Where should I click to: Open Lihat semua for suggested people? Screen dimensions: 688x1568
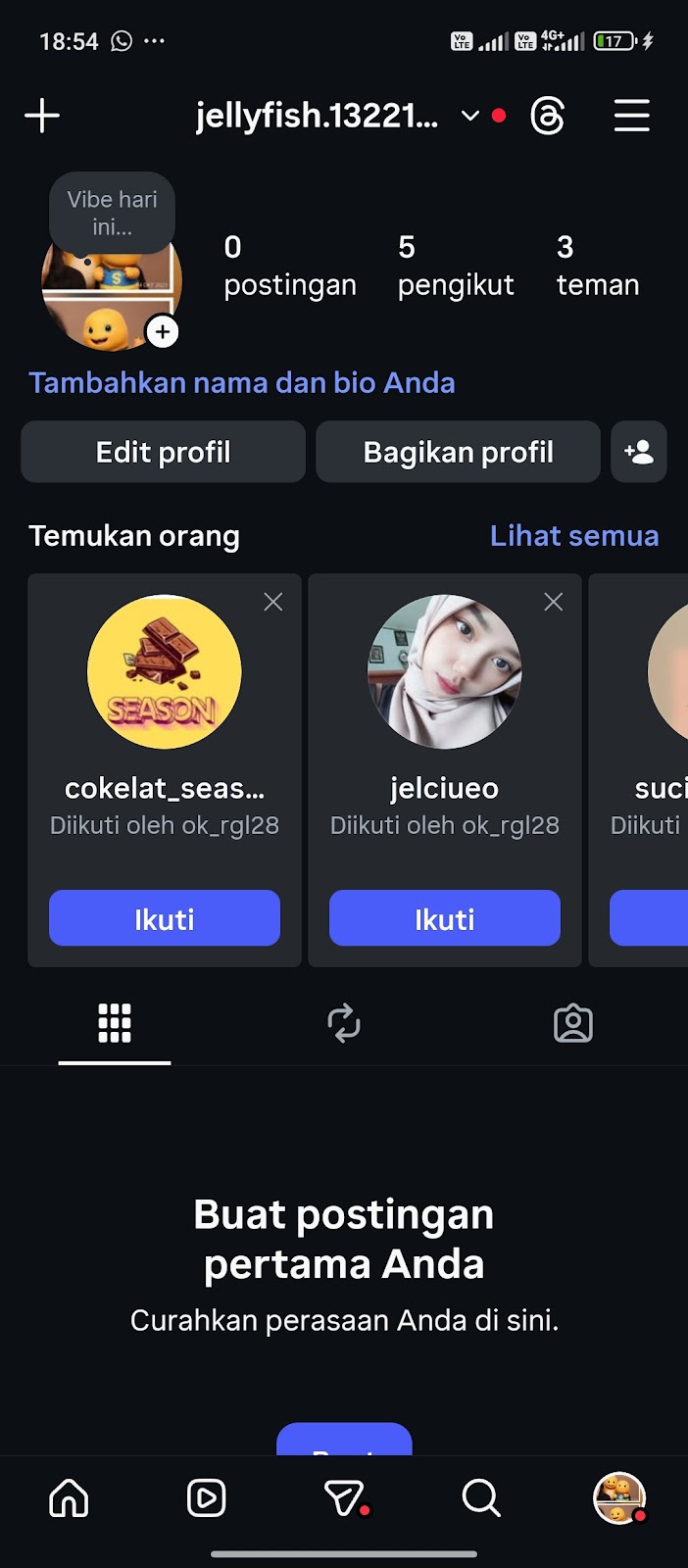click(x=573, y=536)
